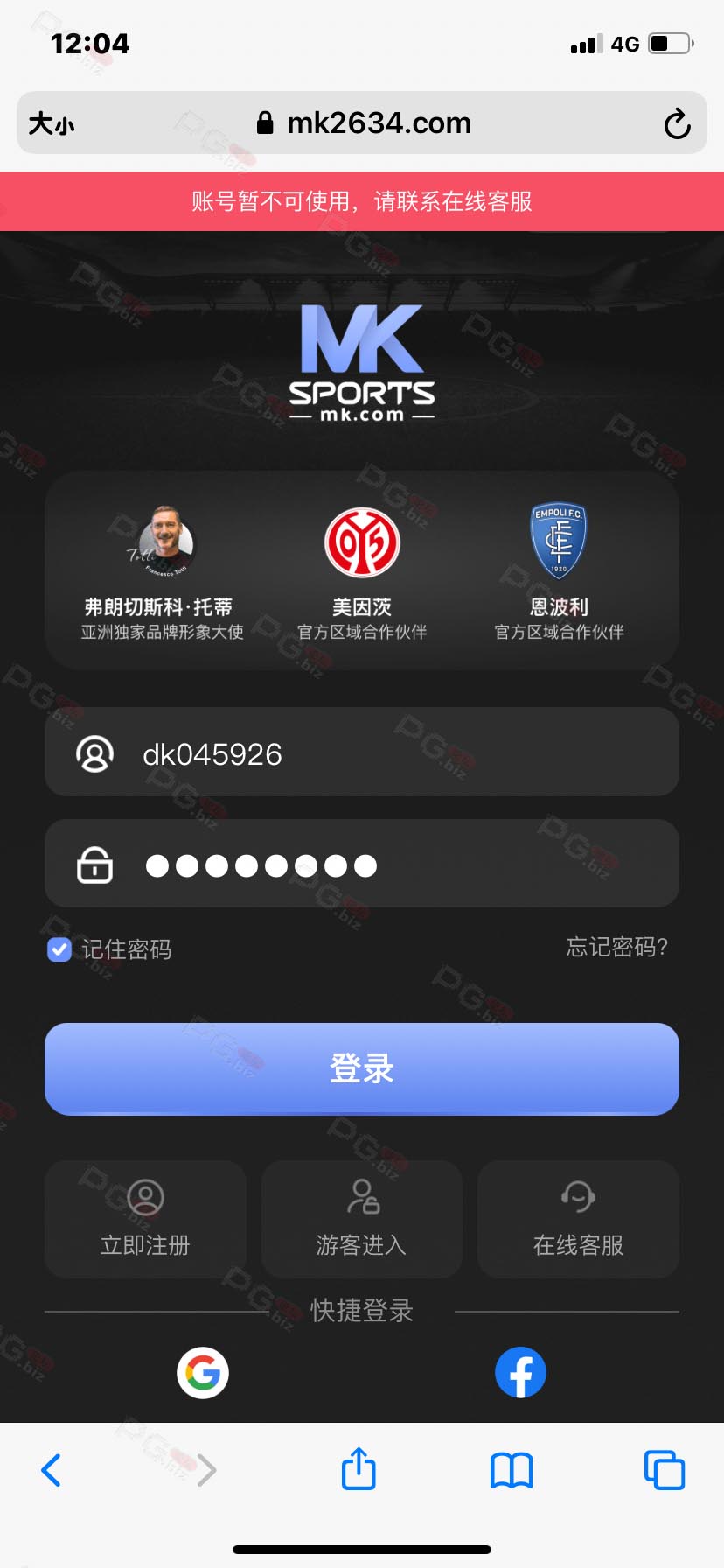Enter as guest via 游客进入

coord(362,1219)
